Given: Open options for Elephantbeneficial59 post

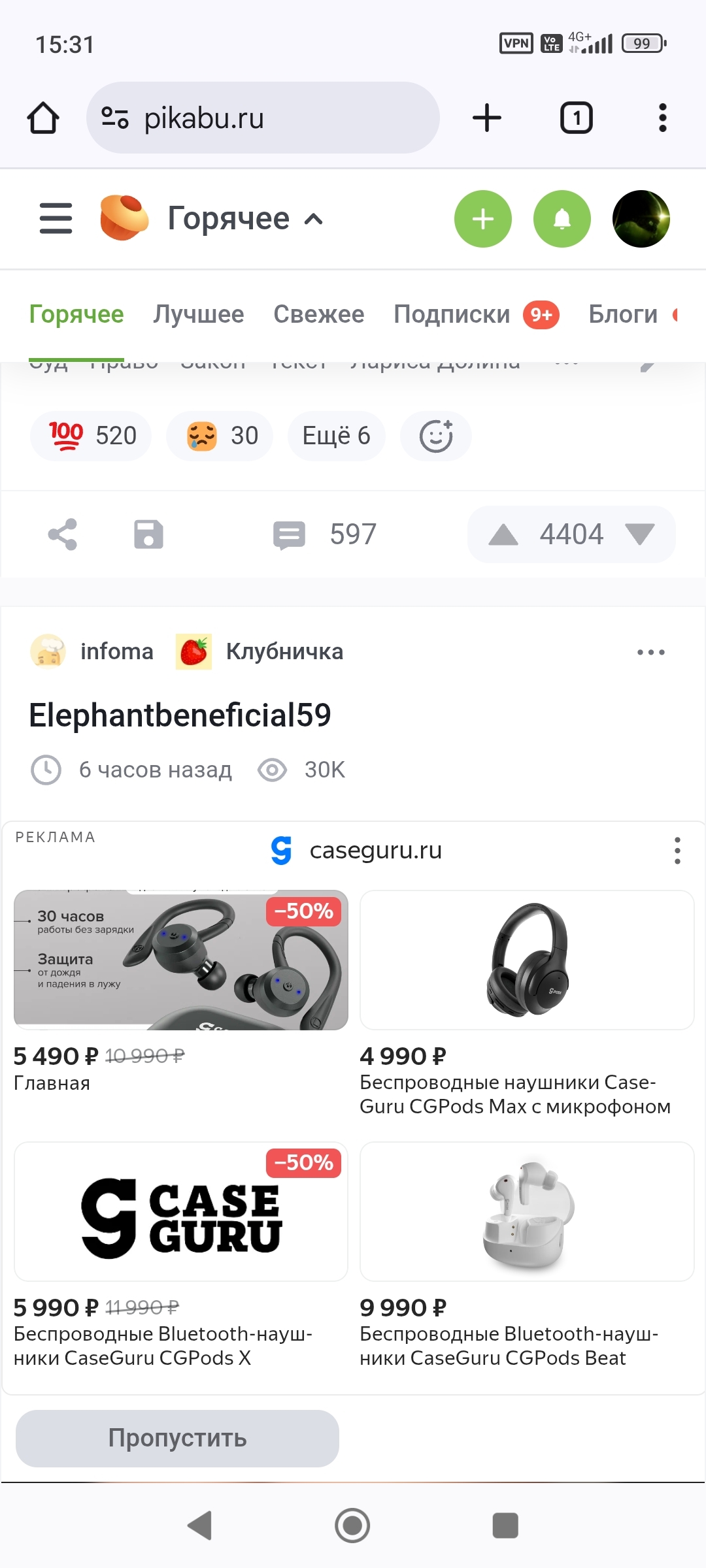Looking at the screenshot, I should tap(650, 652).
